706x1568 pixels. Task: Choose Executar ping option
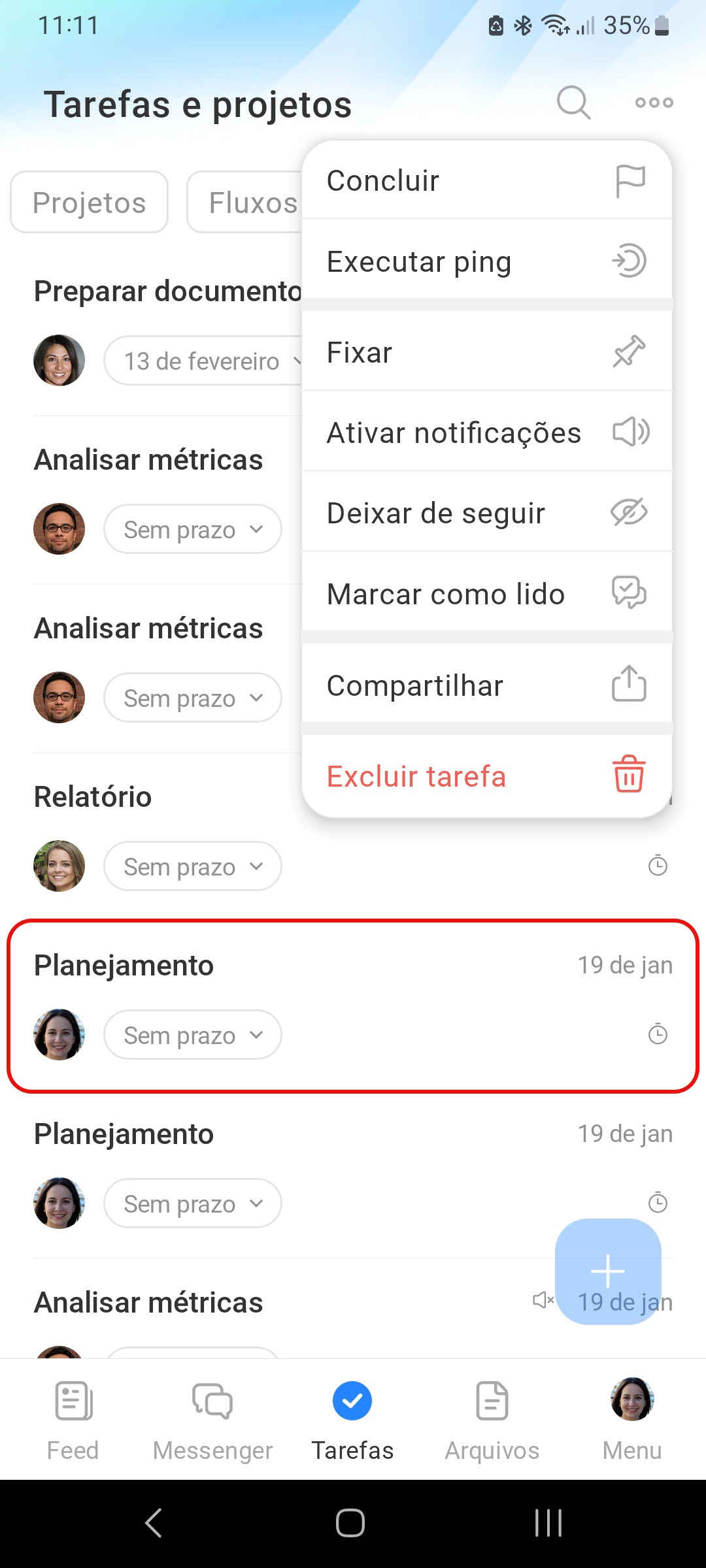(486, 261)
